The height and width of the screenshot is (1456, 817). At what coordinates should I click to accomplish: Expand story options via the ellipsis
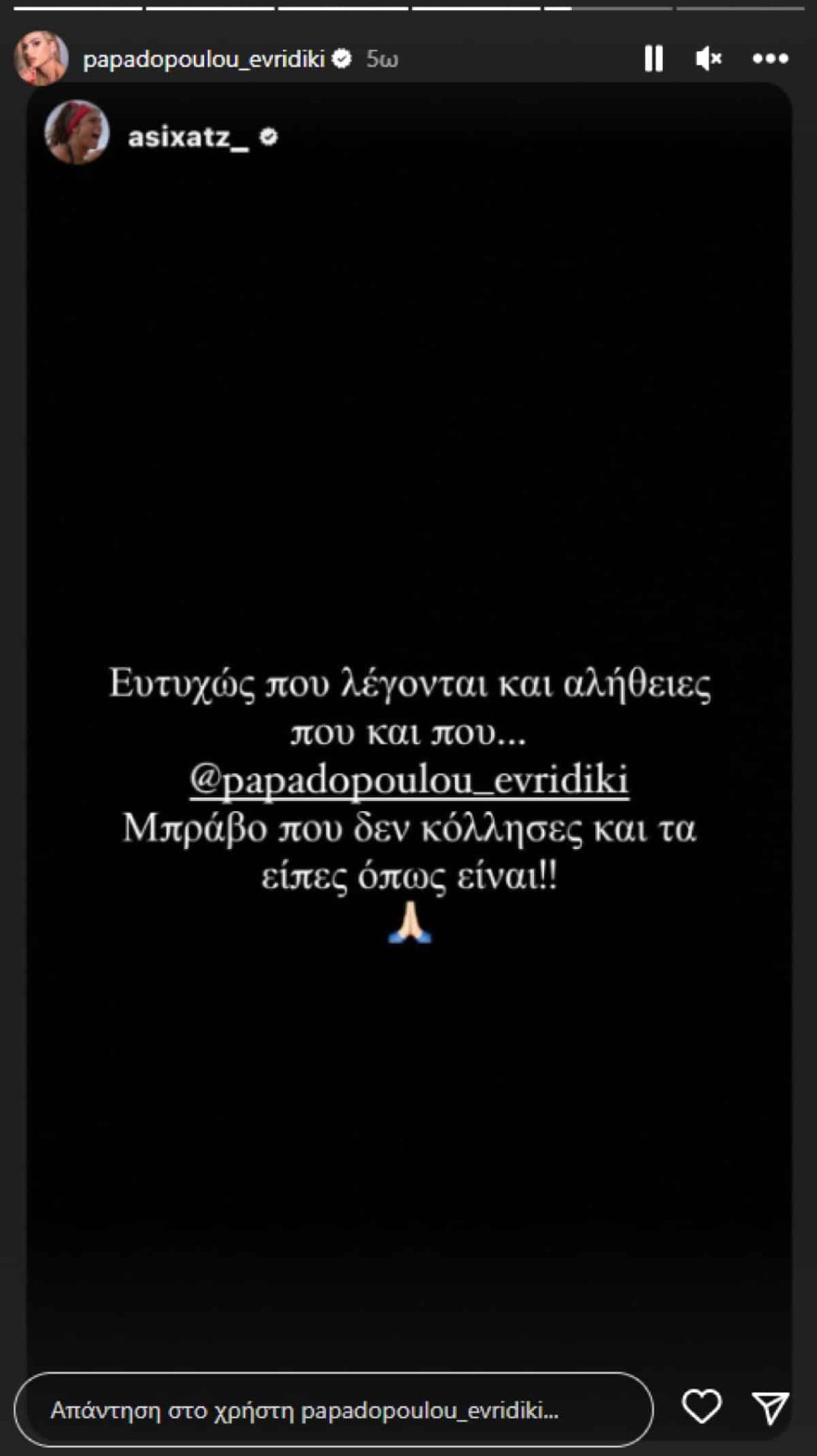tap(769, 58)
